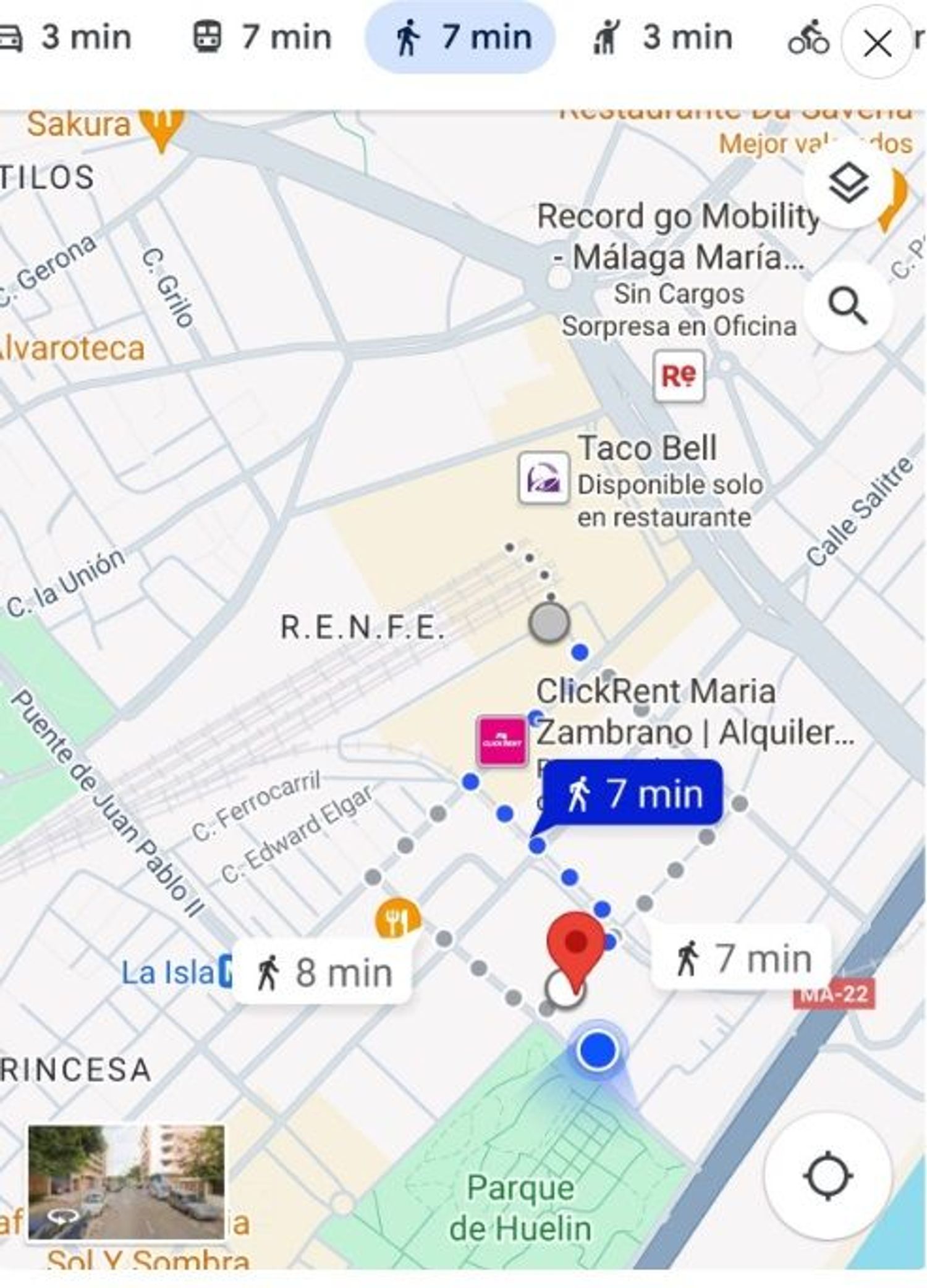This screenshot has width=927, height=1288.
Task: Select the walking mode tab
Action: point(460,38)
